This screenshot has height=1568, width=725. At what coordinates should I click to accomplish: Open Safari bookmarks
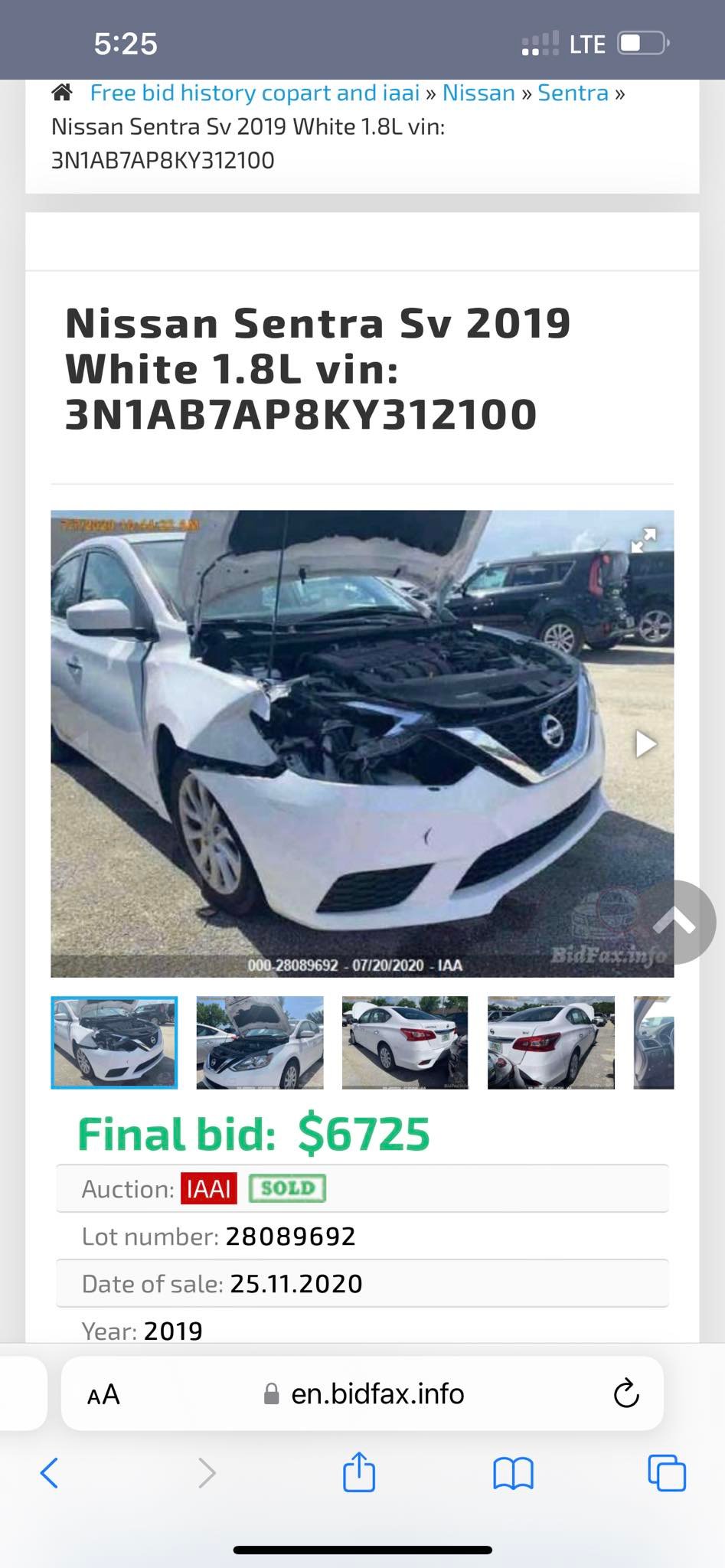click(513, 1472)
